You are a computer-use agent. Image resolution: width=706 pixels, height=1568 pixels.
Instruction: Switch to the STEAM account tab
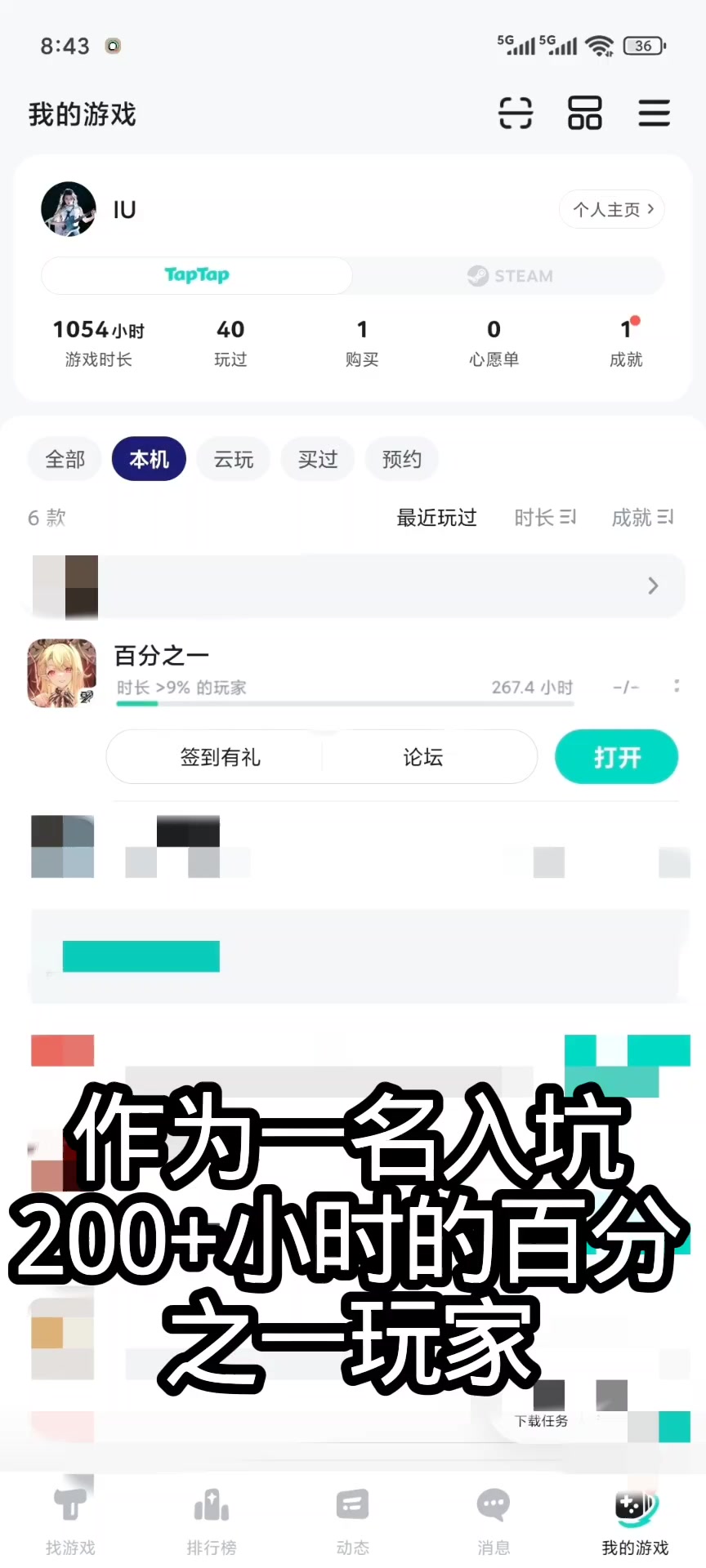510,276
